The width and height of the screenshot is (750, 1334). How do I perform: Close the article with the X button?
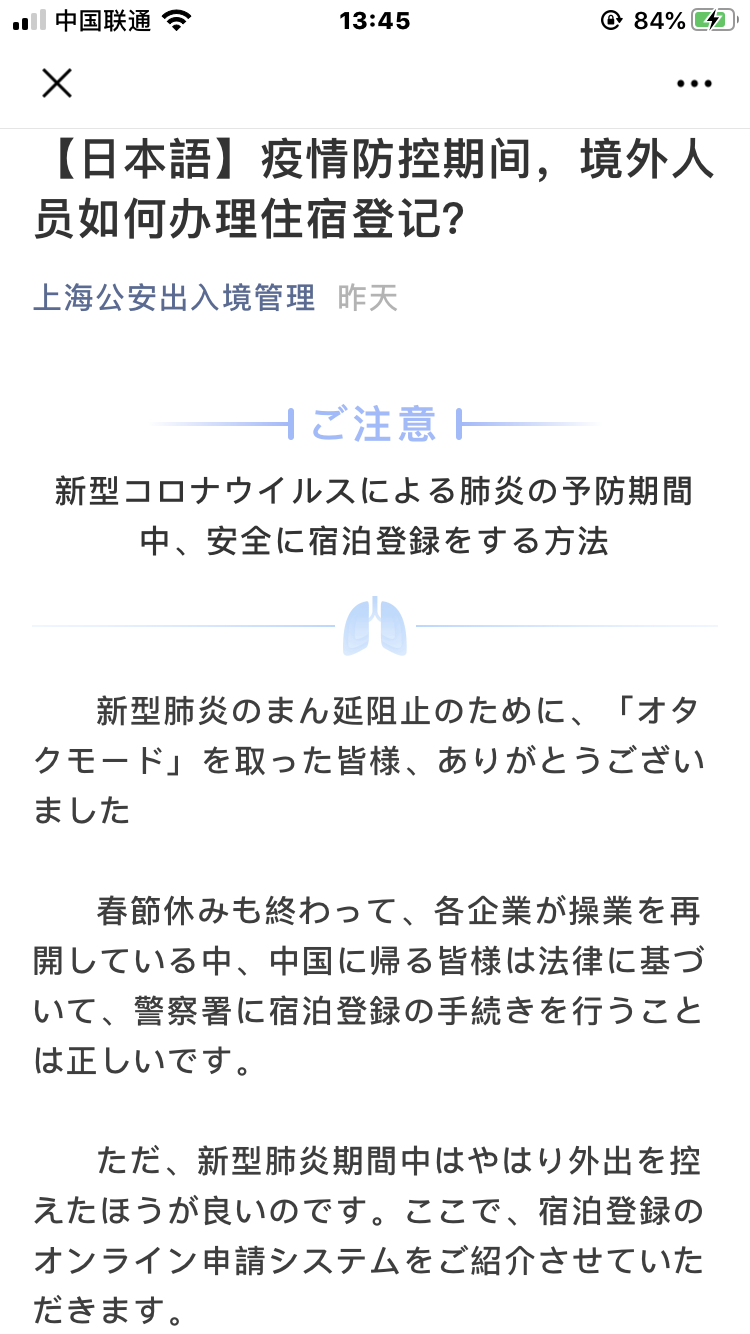(x=57, y=84)
